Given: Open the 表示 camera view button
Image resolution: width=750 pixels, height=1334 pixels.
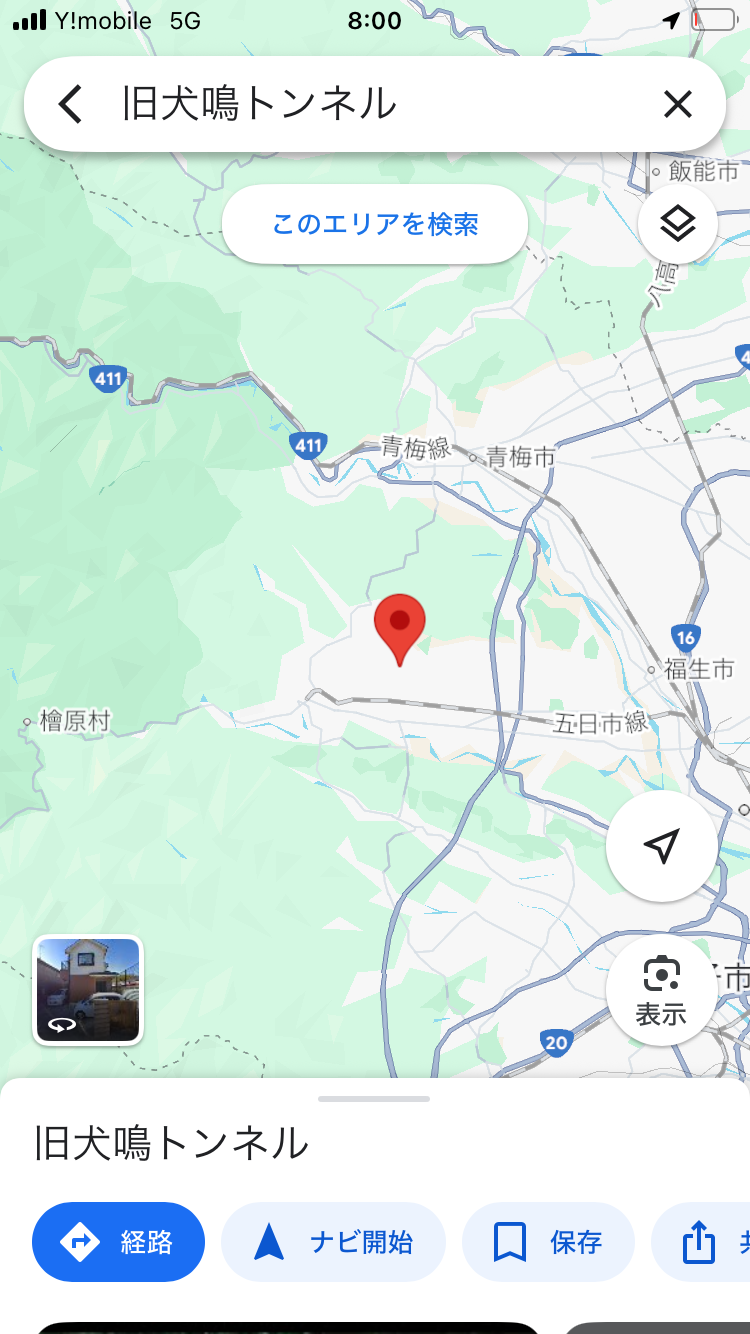Looking at the screenshot, I should [x=661, y=990].
